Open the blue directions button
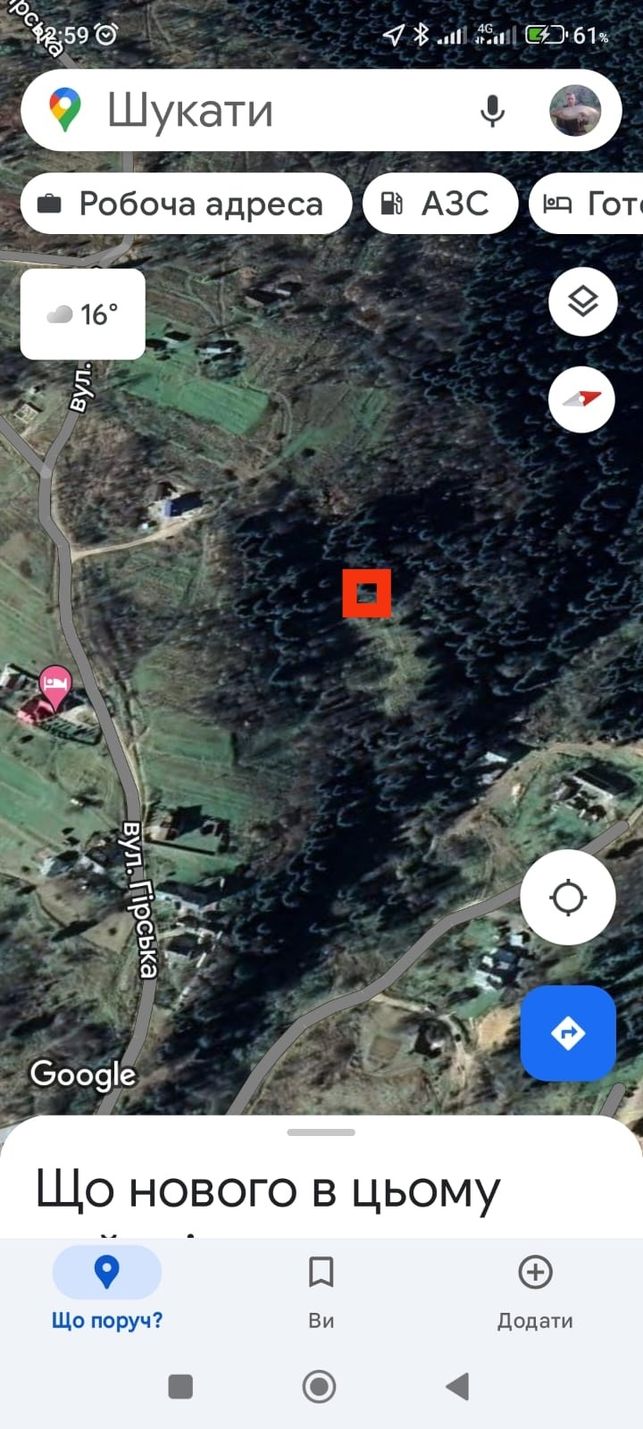The width and height of the screenshot is (643, 1429). 568,1033
